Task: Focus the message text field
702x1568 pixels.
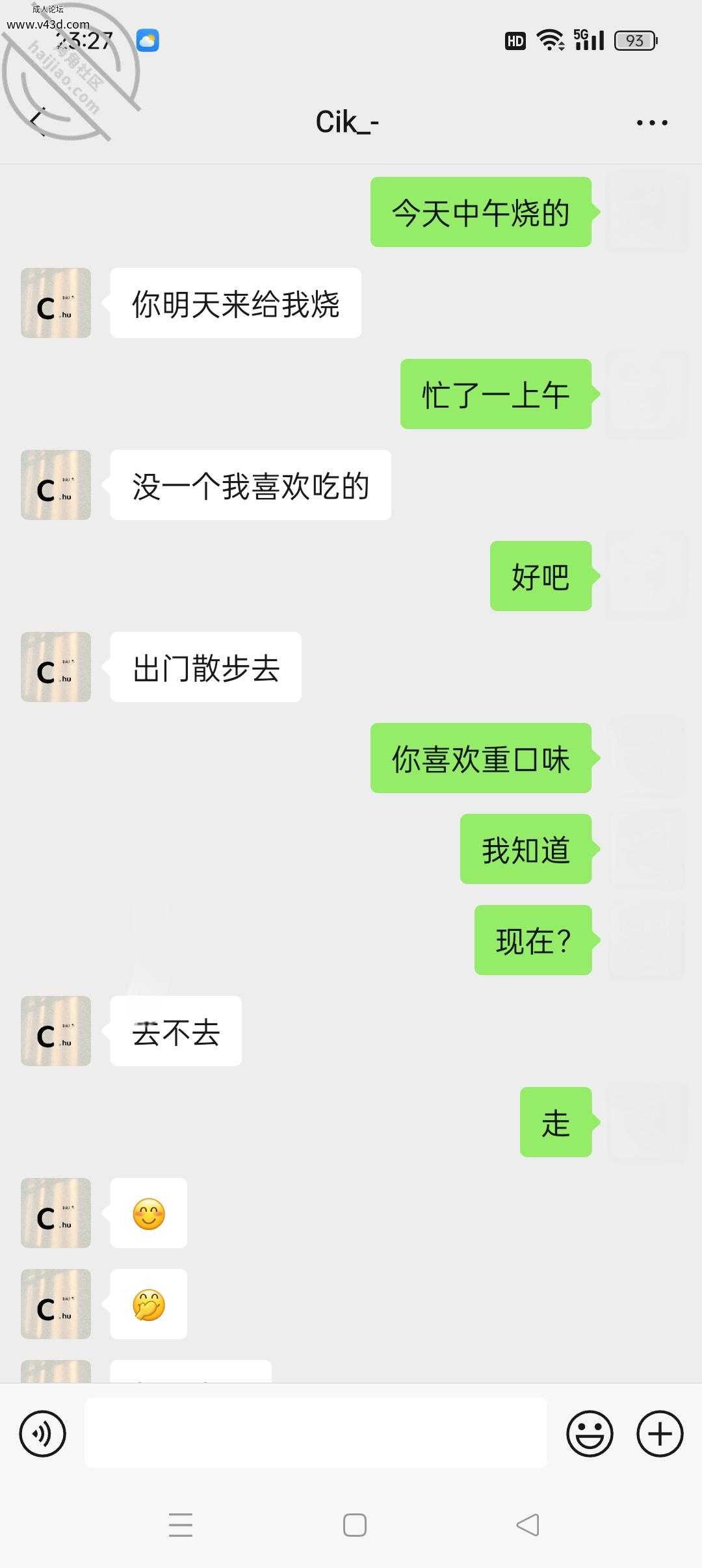Action: (x=316, y=1433)
